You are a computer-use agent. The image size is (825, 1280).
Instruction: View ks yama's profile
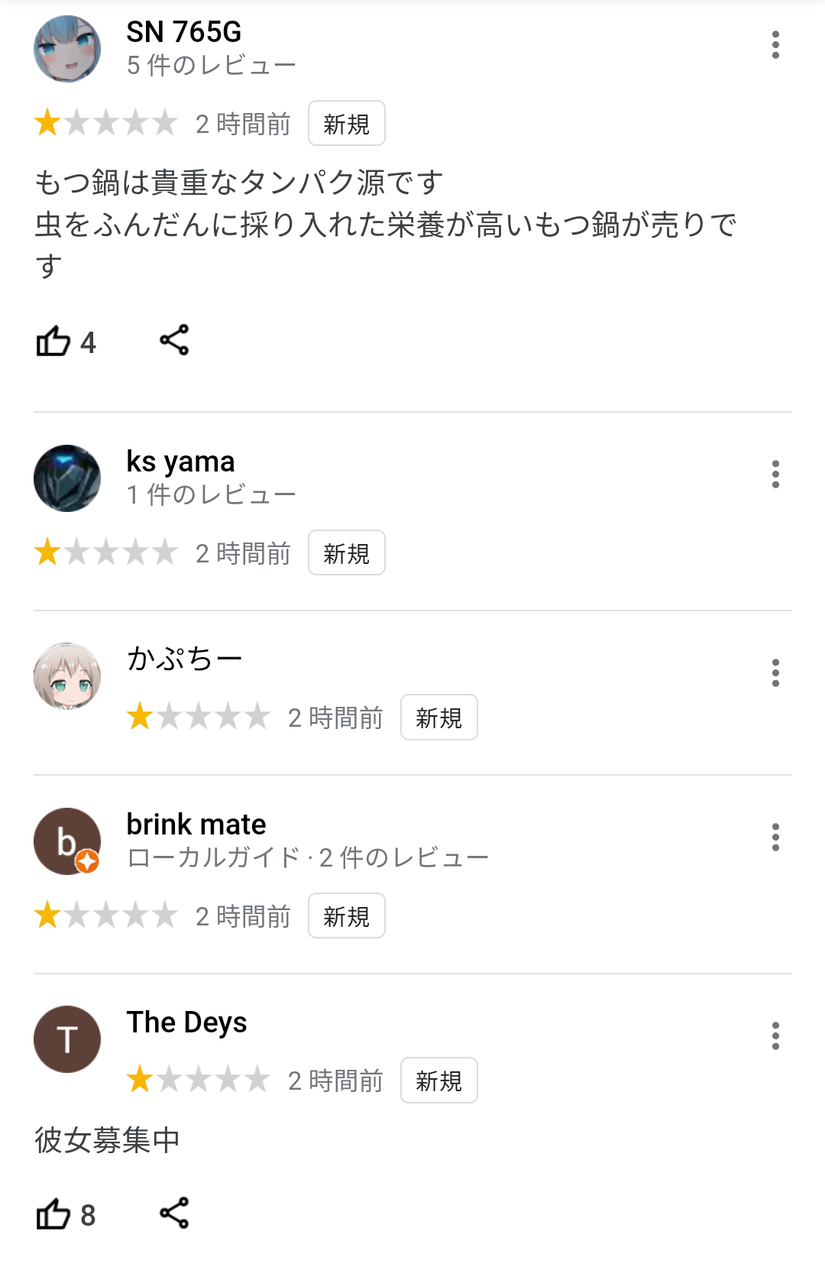[67, 478]
